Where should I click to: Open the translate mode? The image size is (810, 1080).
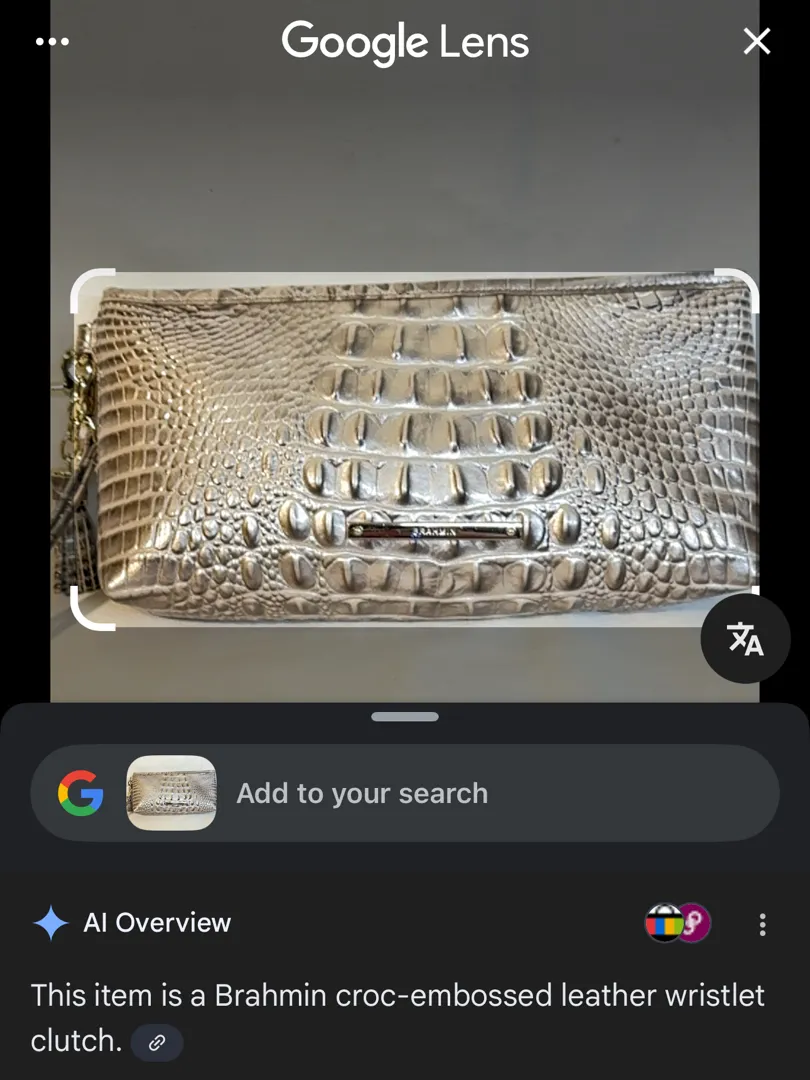click(745, 638)
